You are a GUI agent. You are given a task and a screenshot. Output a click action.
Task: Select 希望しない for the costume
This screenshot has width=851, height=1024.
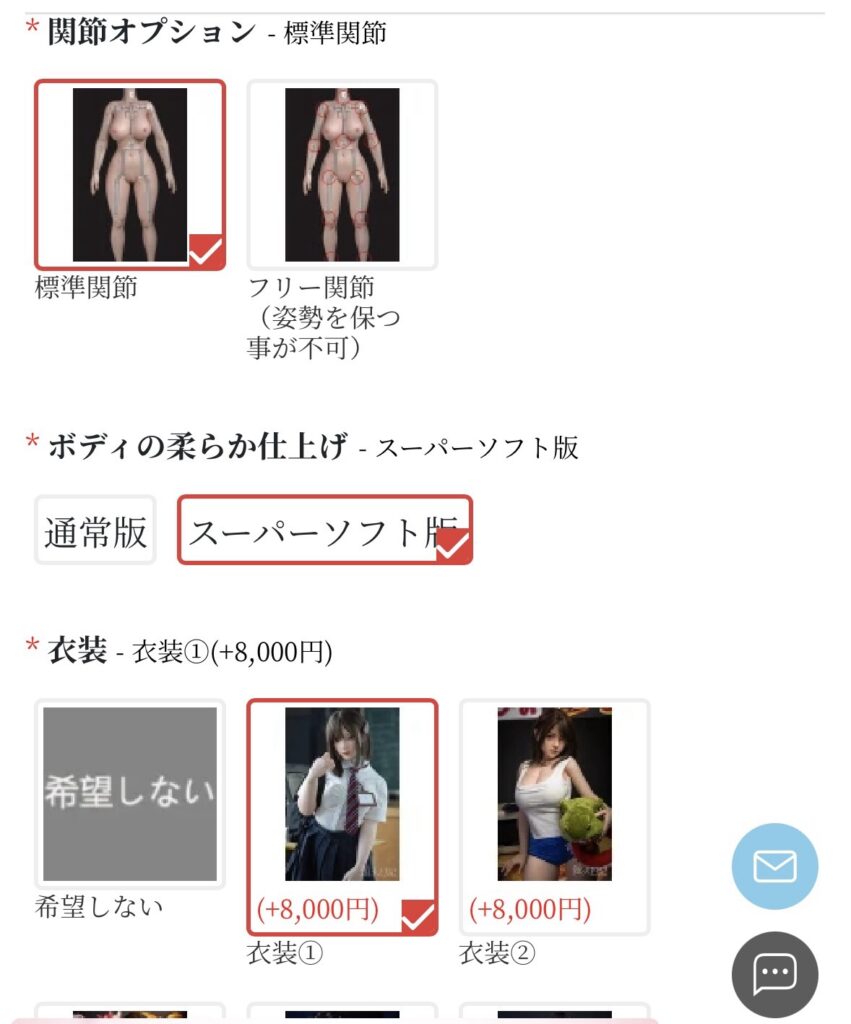(130, 793)
